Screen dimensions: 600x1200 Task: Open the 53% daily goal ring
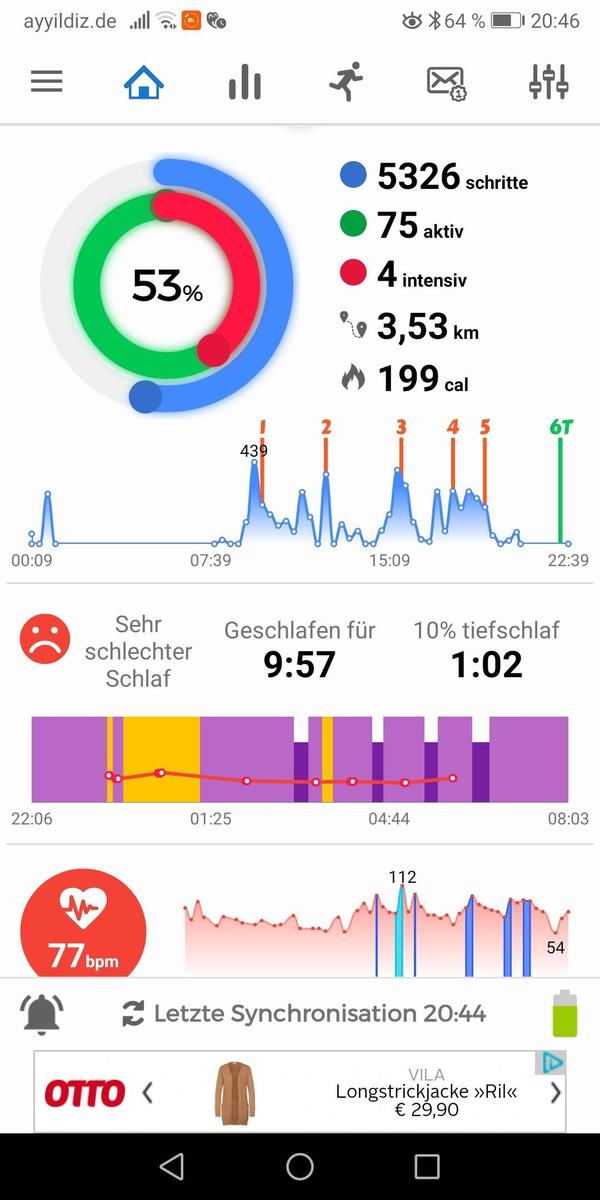coord(167,286)
